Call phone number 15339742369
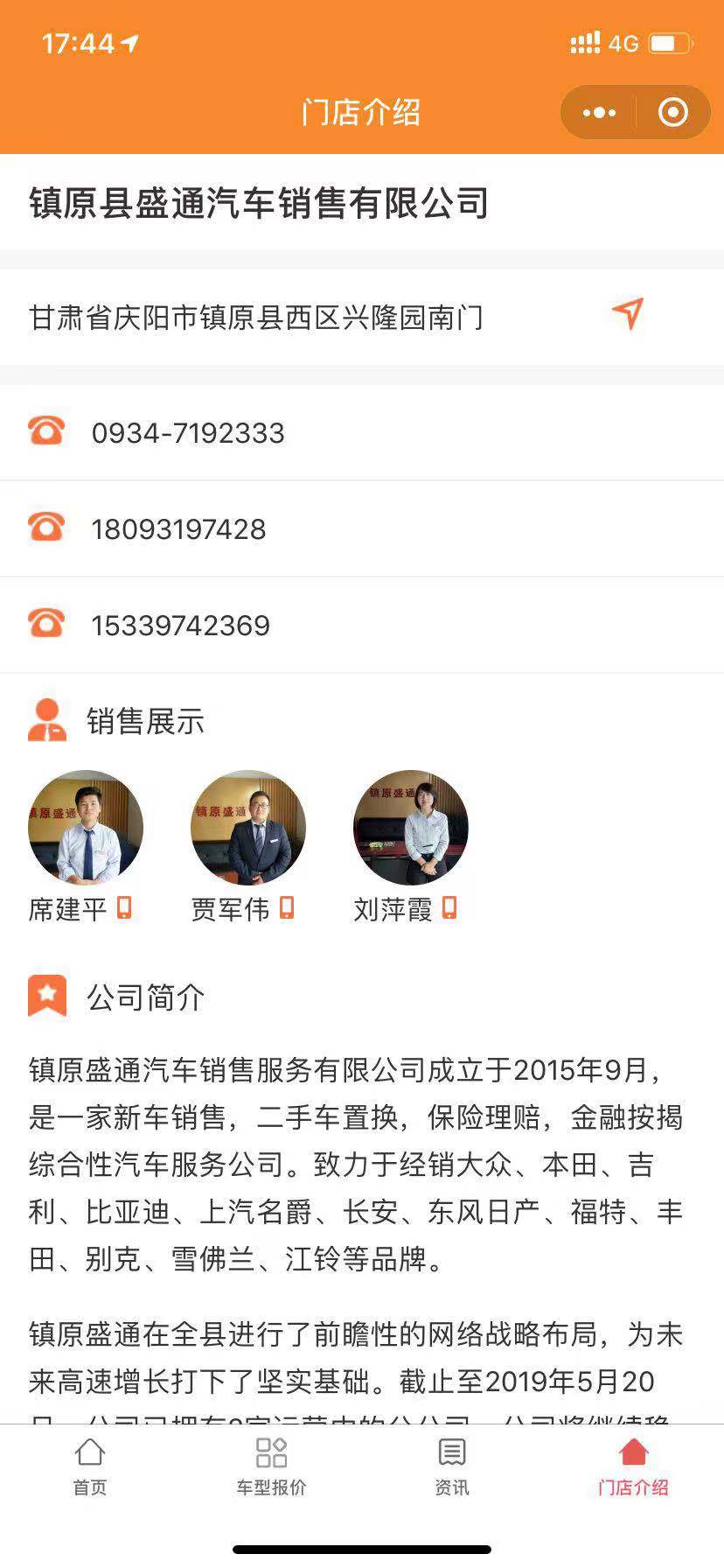The image size is (724, 1568). 180,626
